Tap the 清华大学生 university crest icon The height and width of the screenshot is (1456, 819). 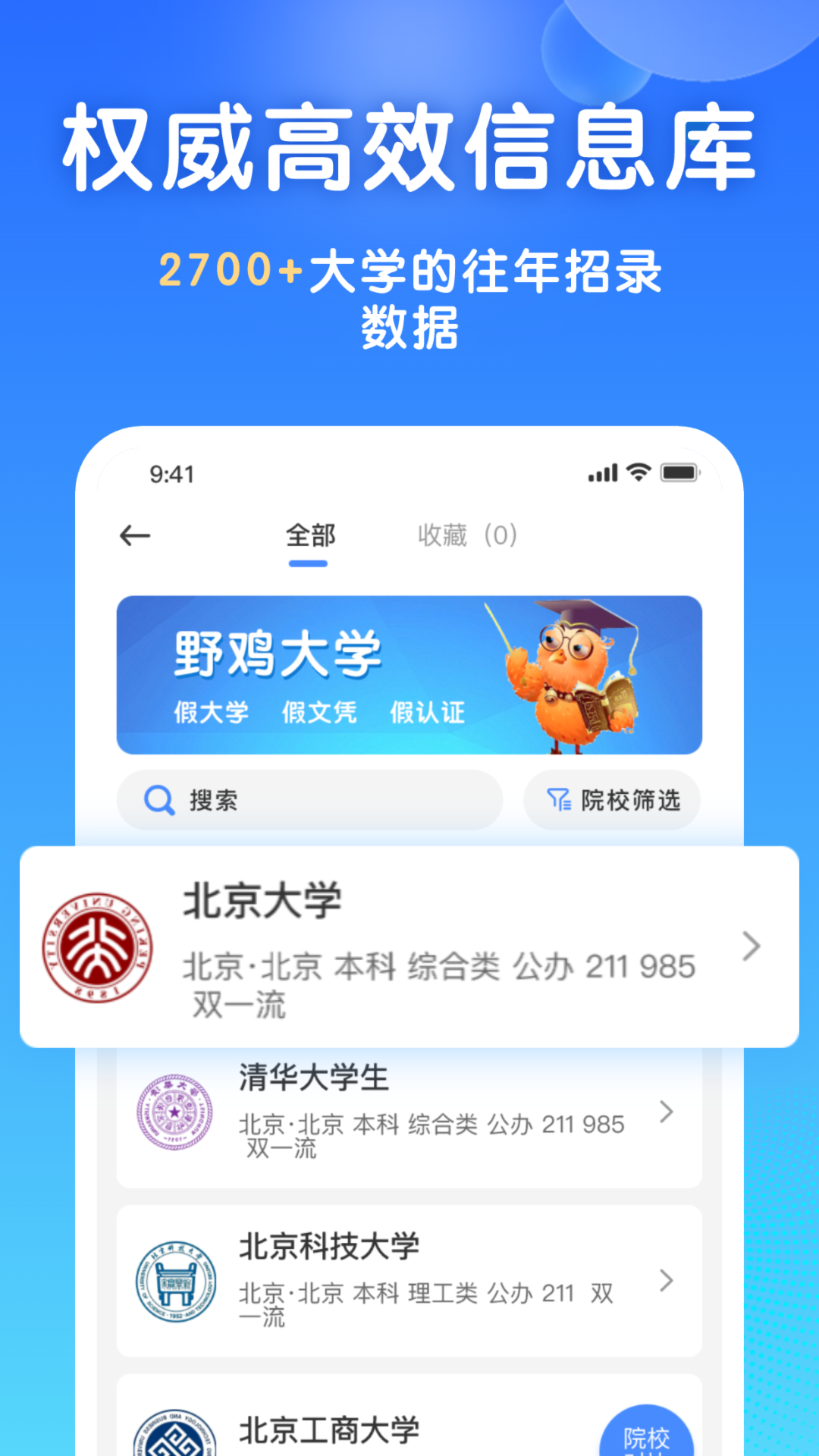(176, 1112)
